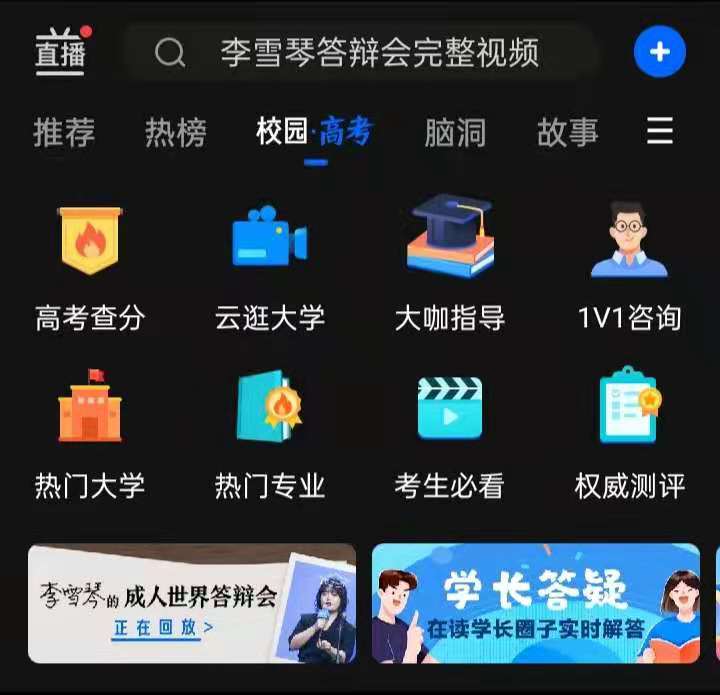720x695 pixels.
Task: Tap the blue plus button
Action: tap(659, 52)
